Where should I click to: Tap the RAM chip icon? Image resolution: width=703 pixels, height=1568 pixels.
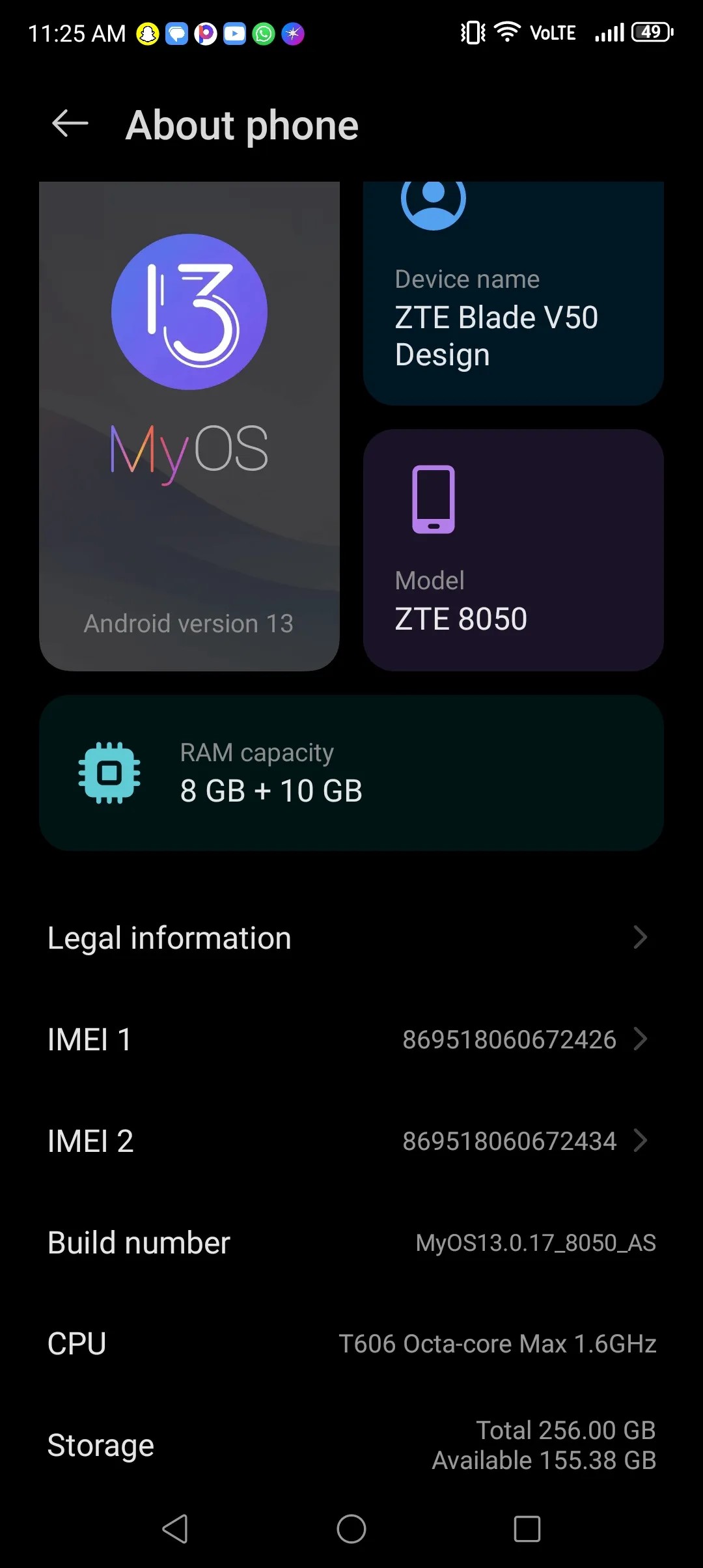[x=109, y=772]
